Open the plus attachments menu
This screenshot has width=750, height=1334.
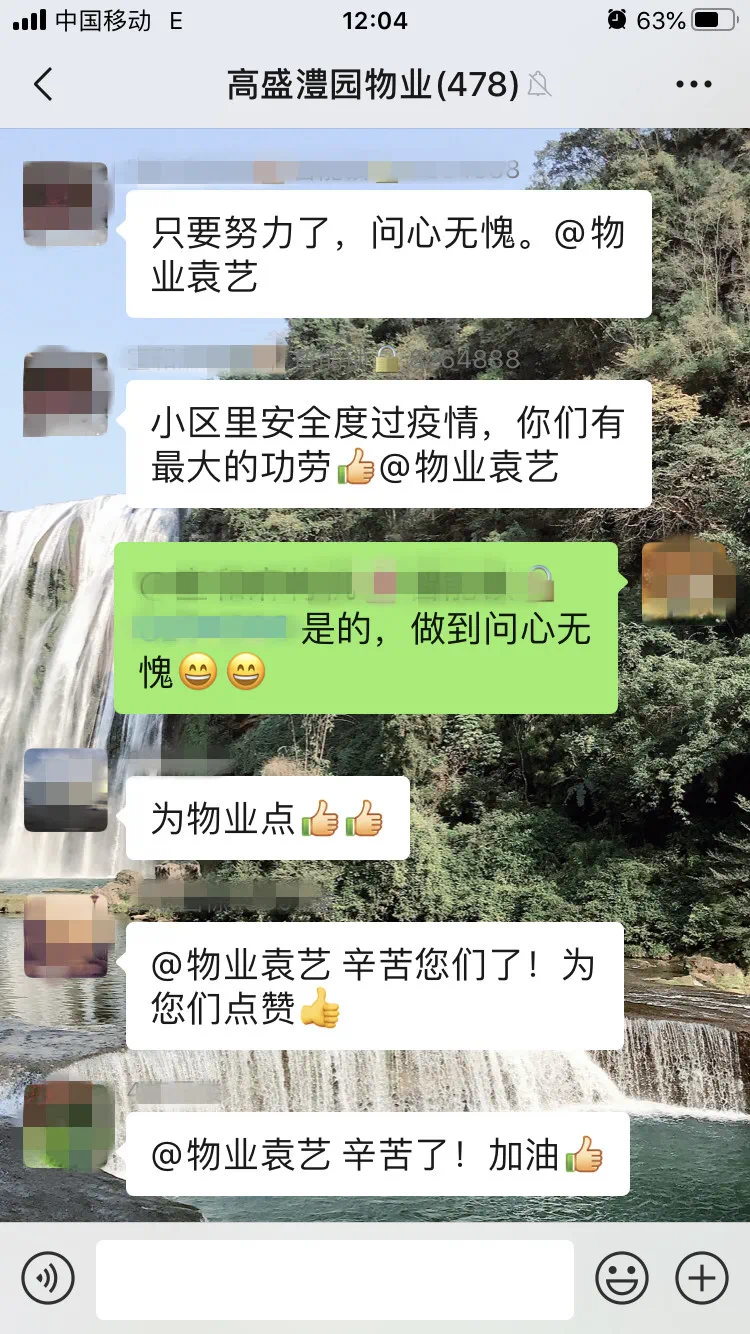(702, 1278)
